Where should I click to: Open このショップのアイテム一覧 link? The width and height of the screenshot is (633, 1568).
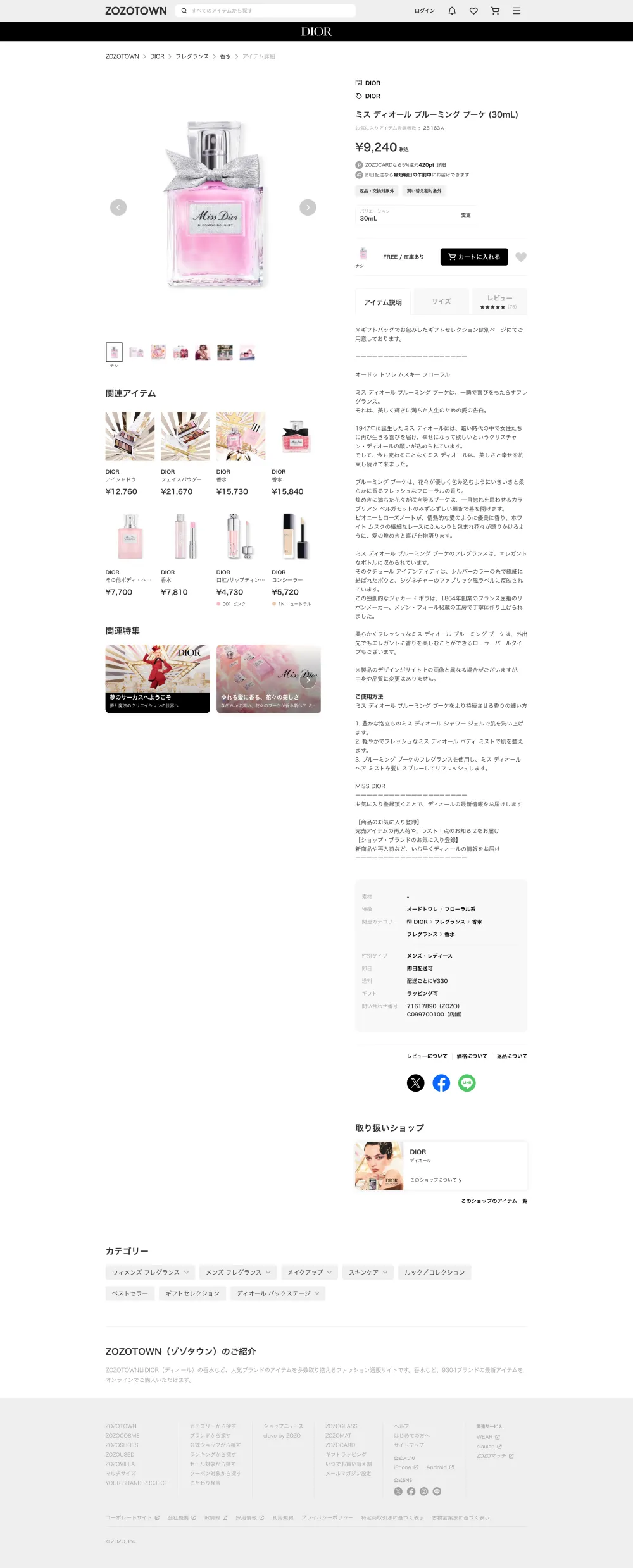494,1201
